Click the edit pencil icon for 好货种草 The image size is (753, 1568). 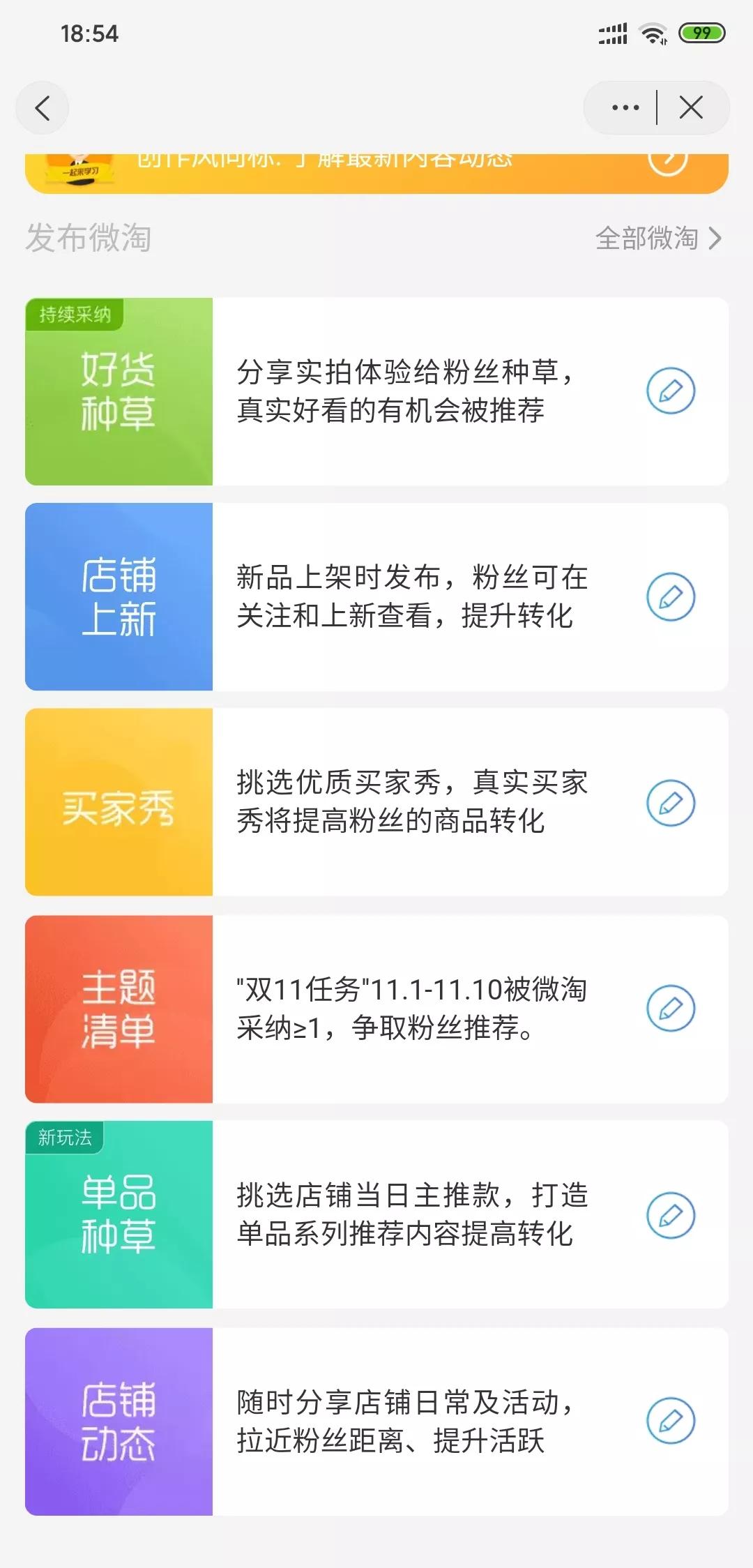tap(671, 391)
